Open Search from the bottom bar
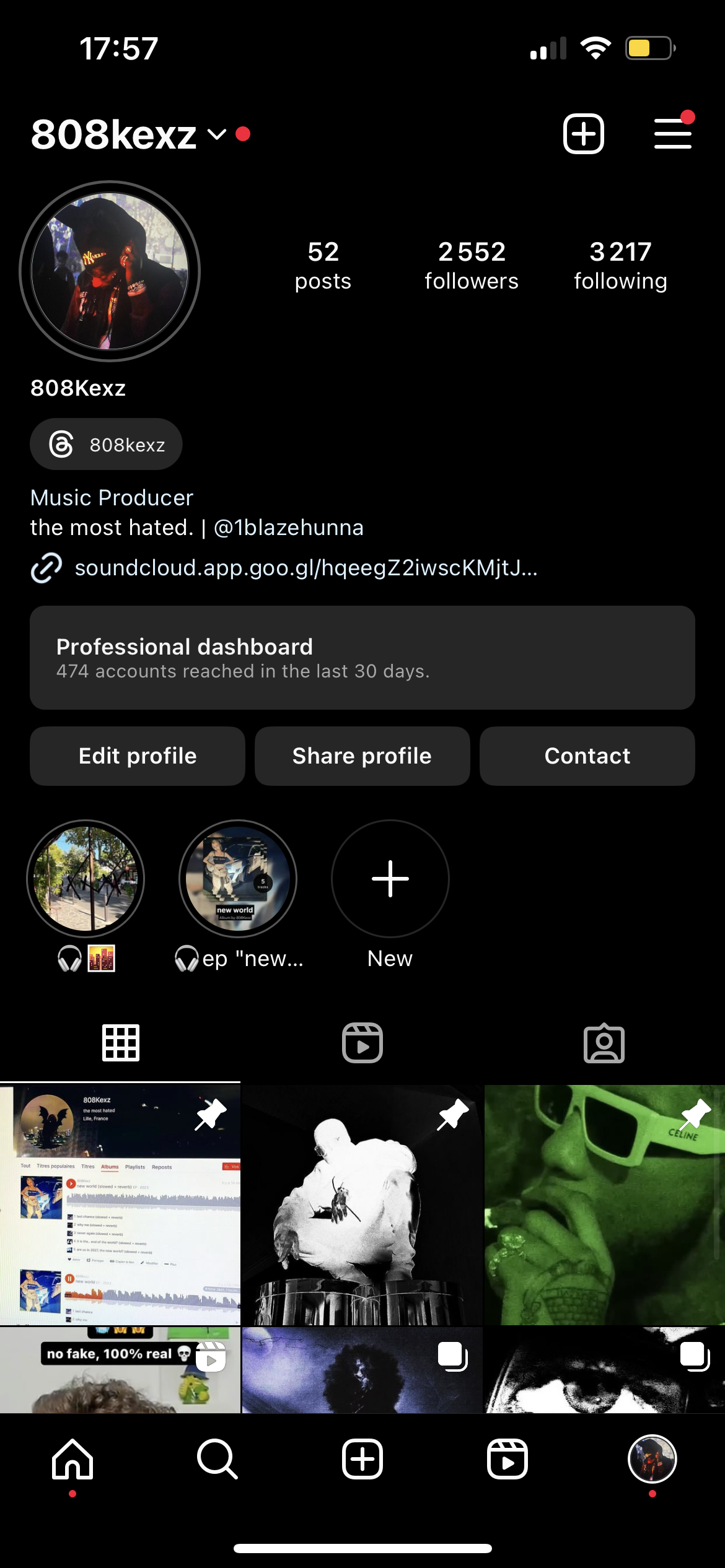The height and width of the screenshot is (1568, 725). pos(217,1459)
